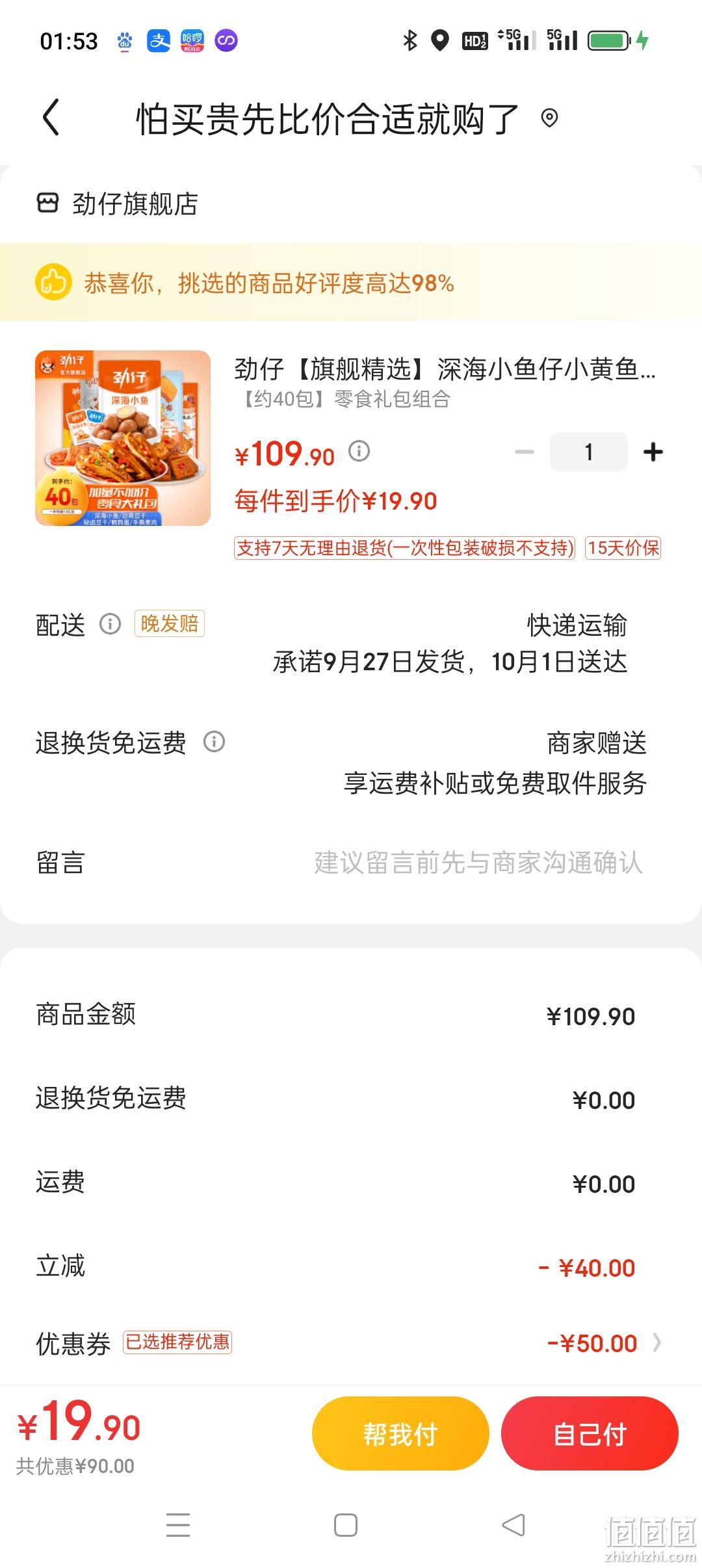Tap the 15天价保 tag

(x=623, y=548)
